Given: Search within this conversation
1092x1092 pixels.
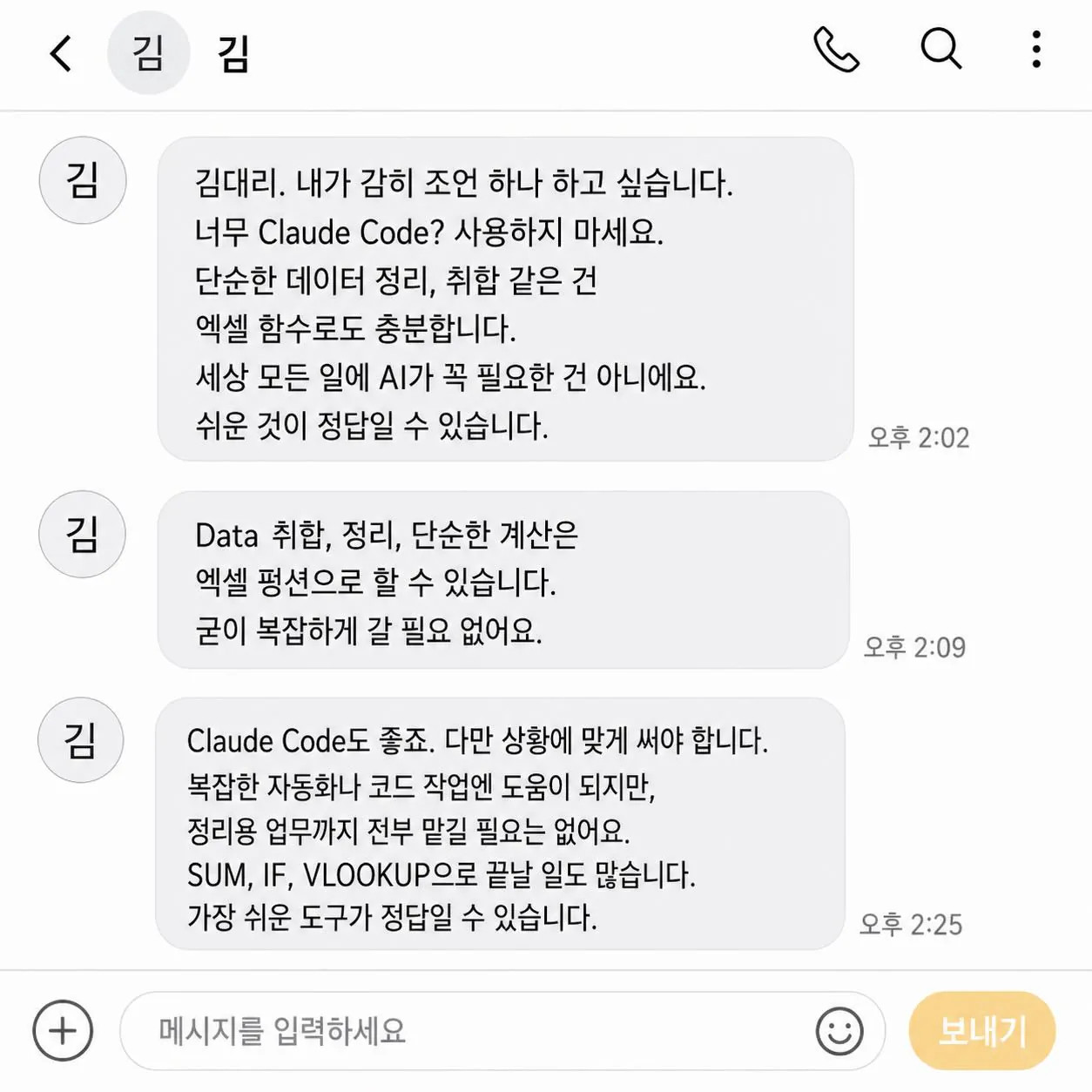Looking at the screenshot, I should pyautogui.click(x=941, y=49).
